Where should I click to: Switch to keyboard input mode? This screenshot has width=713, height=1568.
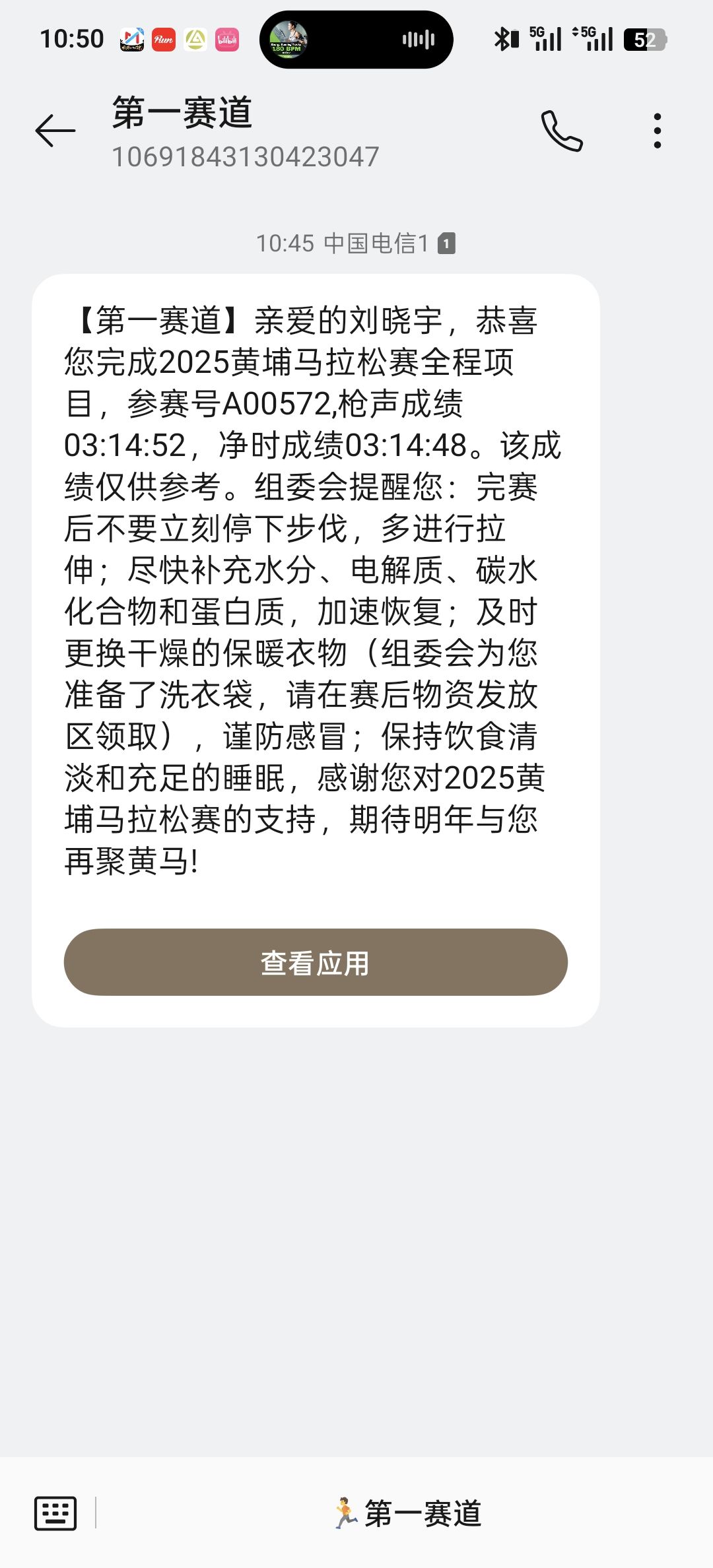pyautogui.click(x=55, y=1513)
